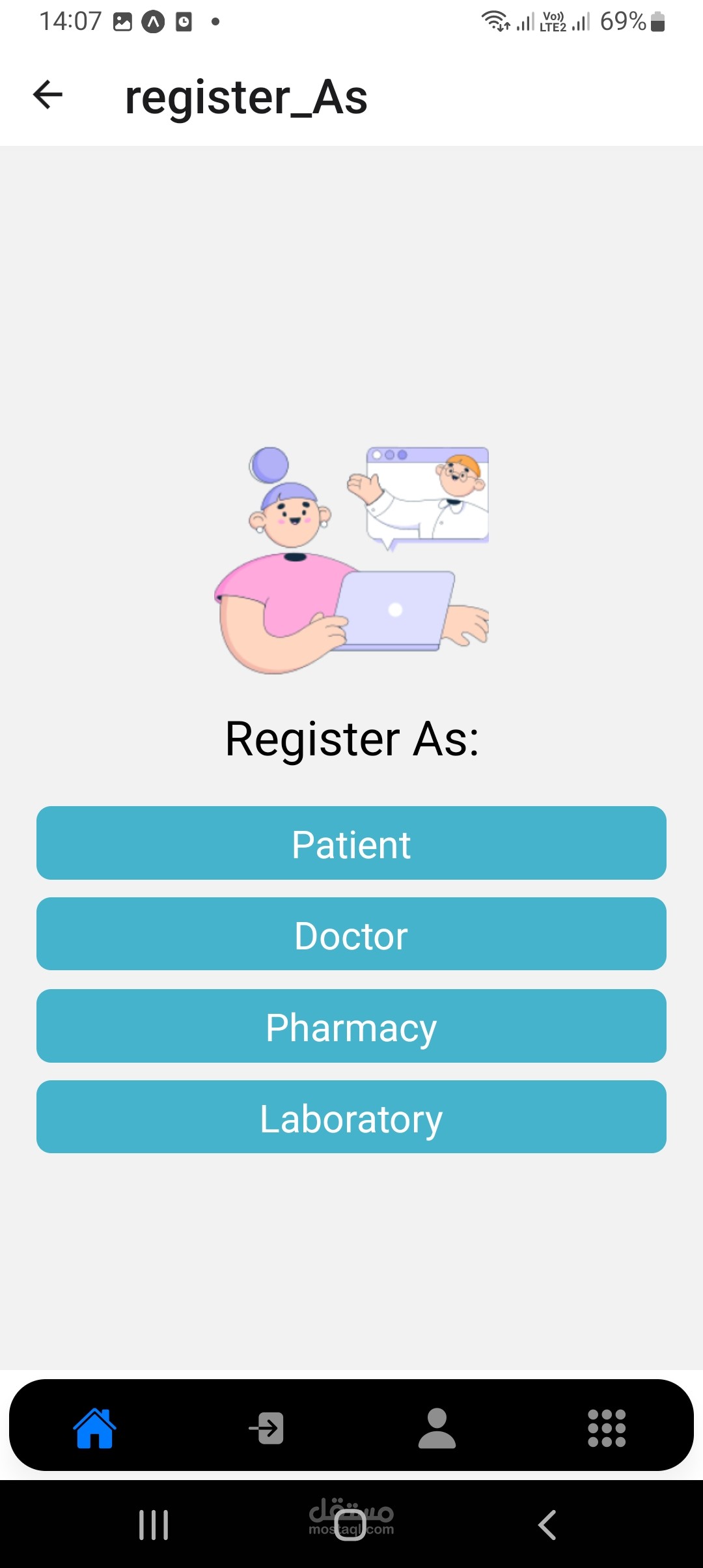Go back using the app bar arrow
Image resolution: width=703 pixels, height=1568 pixels.
(x=48, y=95)
